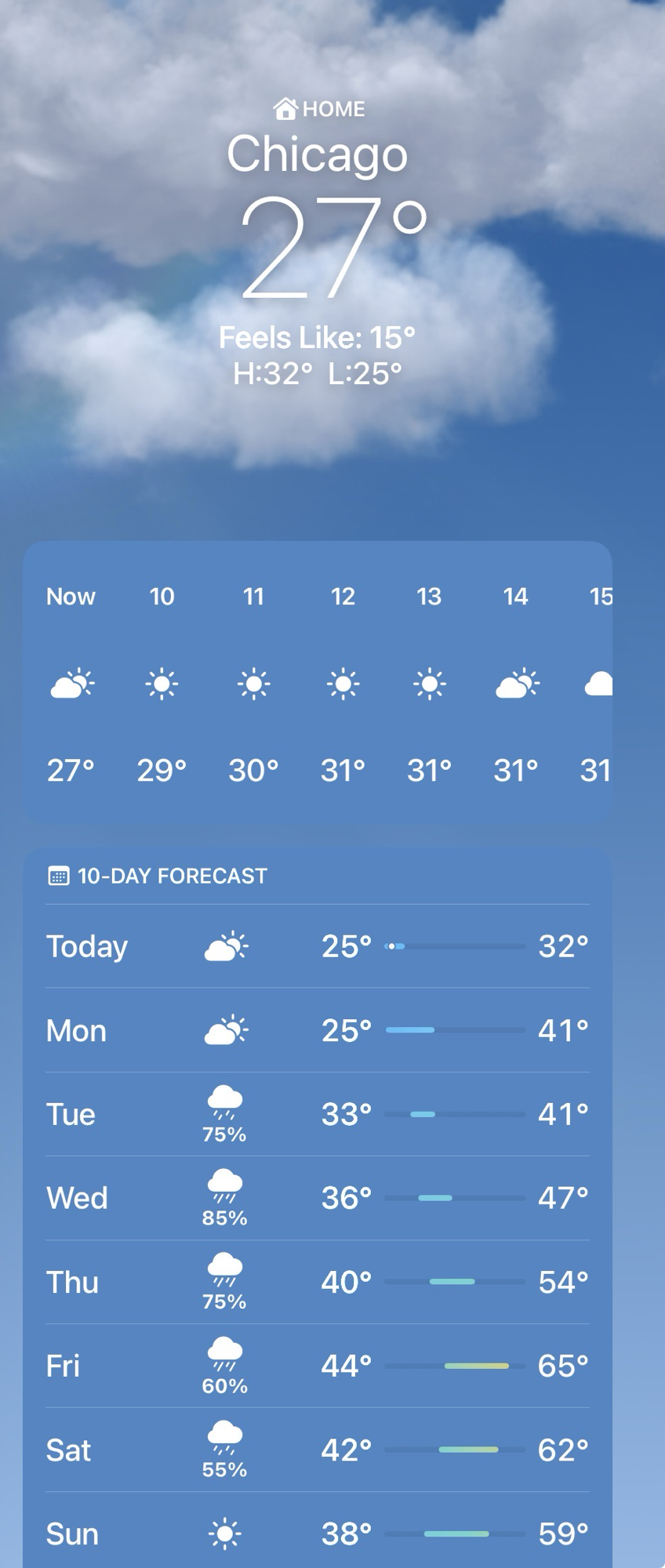Viewport: 665px width, 1568px height.
Task: Open Today's forecast details
Action: click(317, 946)
